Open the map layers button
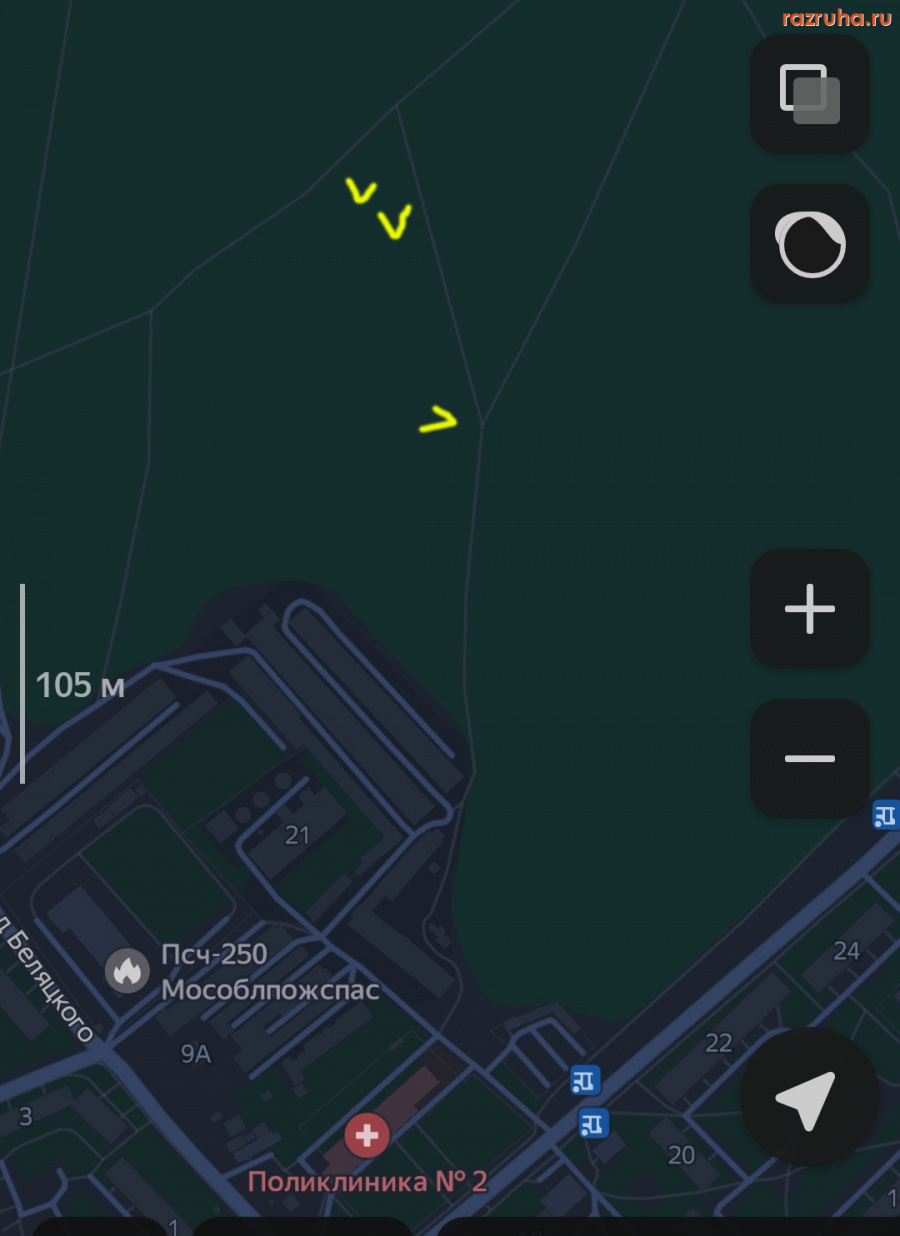Screen dimensions: 900x1236 click(809, 94)
